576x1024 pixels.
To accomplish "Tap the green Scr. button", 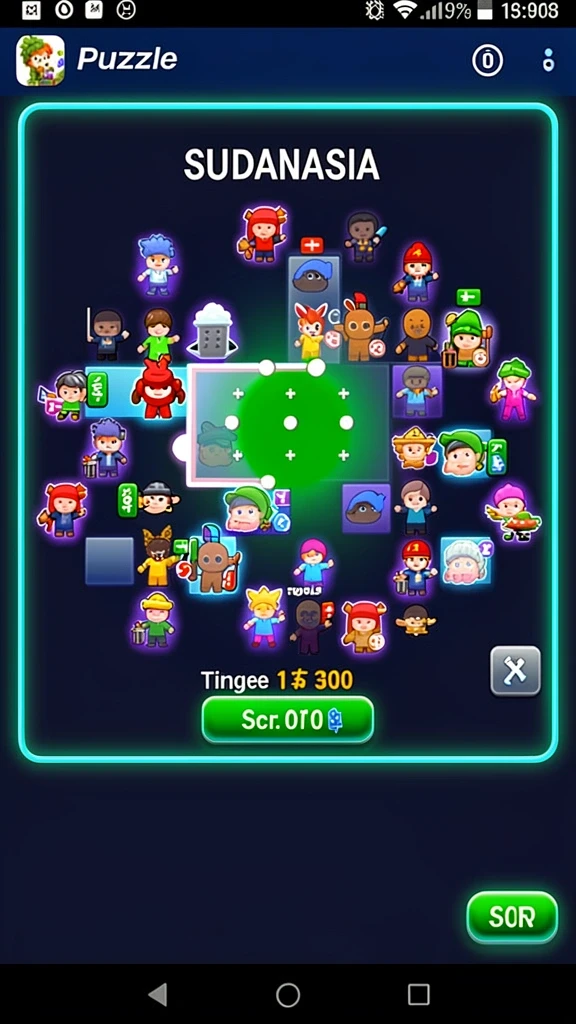I will point(287,720).
